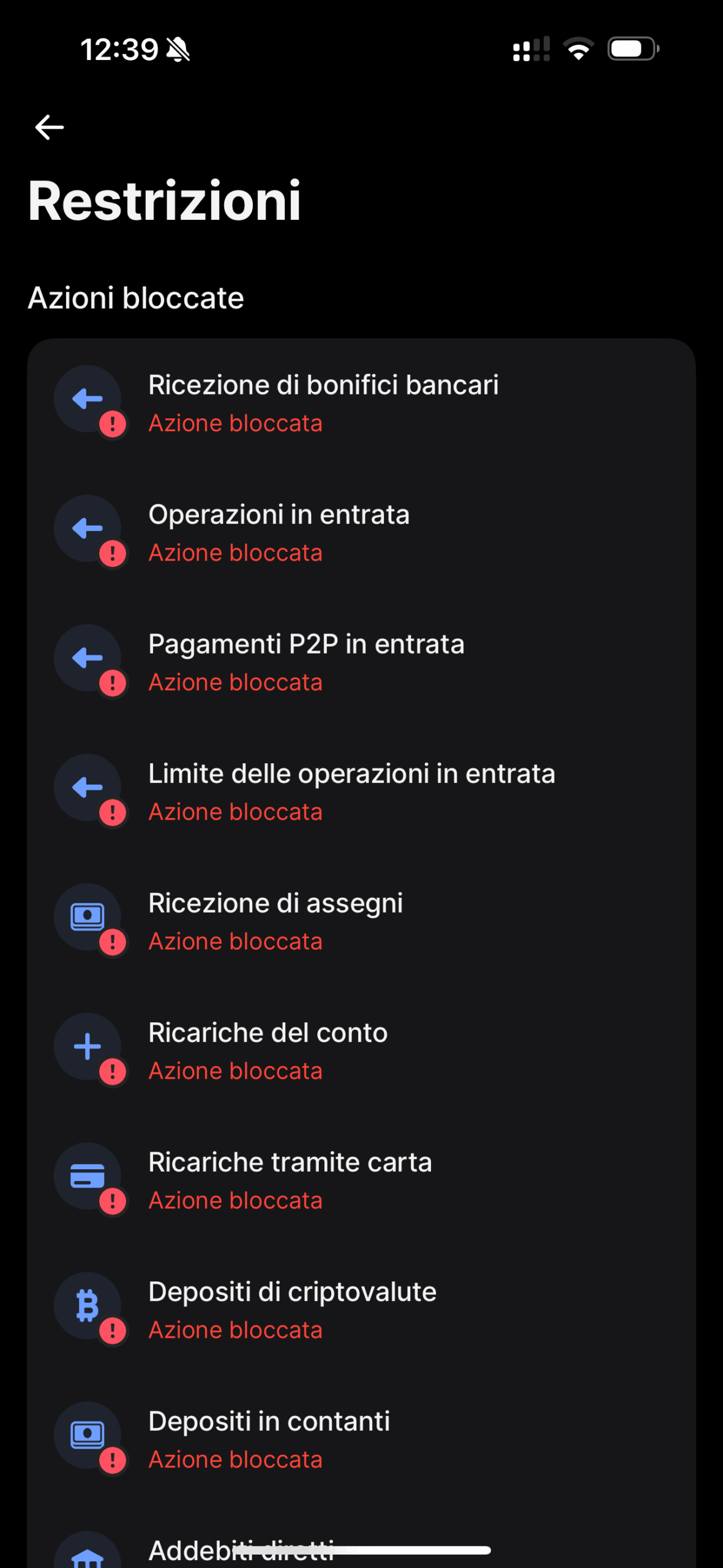The width and height of the screenshot is (723, 1568).
Task: Open the Operazioni in entrata row
Action: coord(361,532)
